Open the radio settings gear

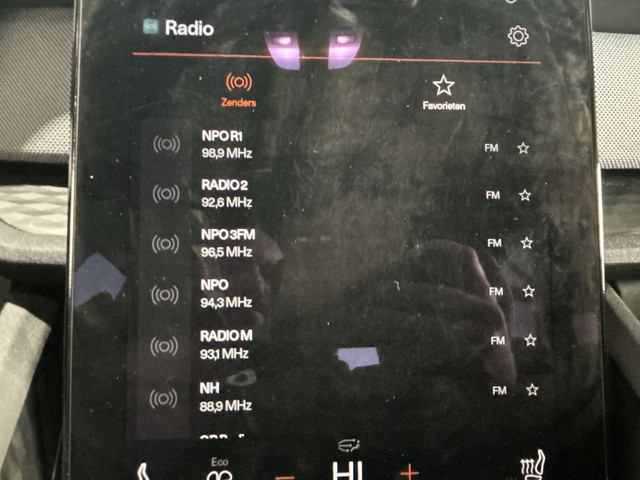pyautogui.click(x=518, y=37)
